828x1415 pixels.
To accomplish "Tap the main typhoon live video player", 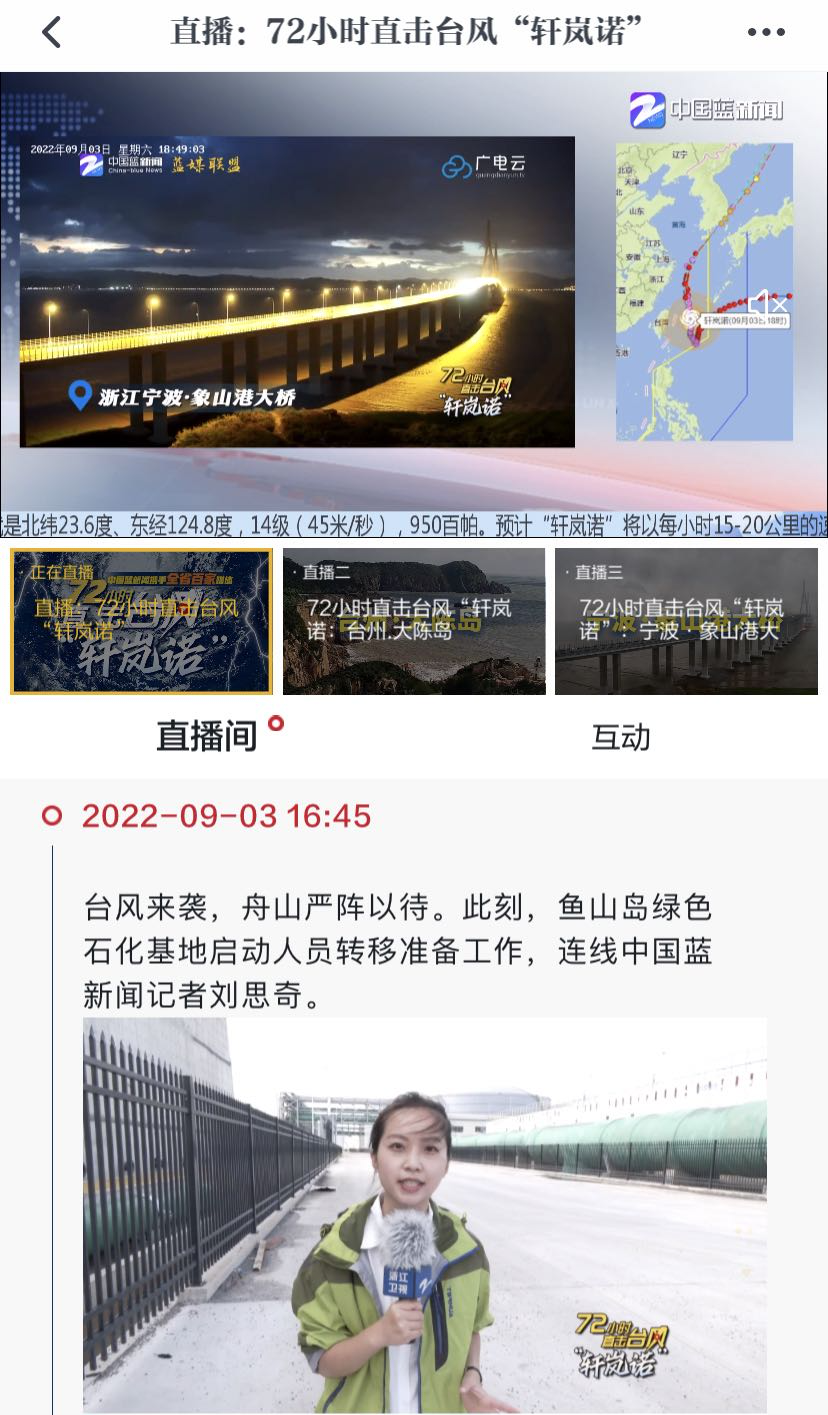I will [x=298, y=291].
